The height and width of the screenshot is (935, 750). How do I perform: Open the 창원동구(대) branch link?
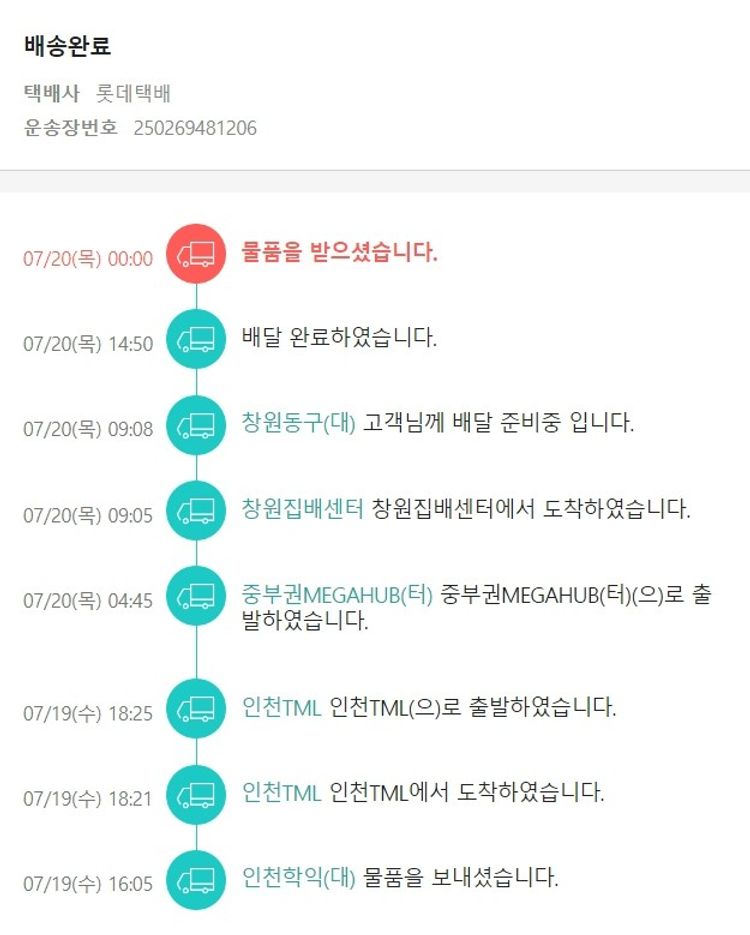pos(298,423)
